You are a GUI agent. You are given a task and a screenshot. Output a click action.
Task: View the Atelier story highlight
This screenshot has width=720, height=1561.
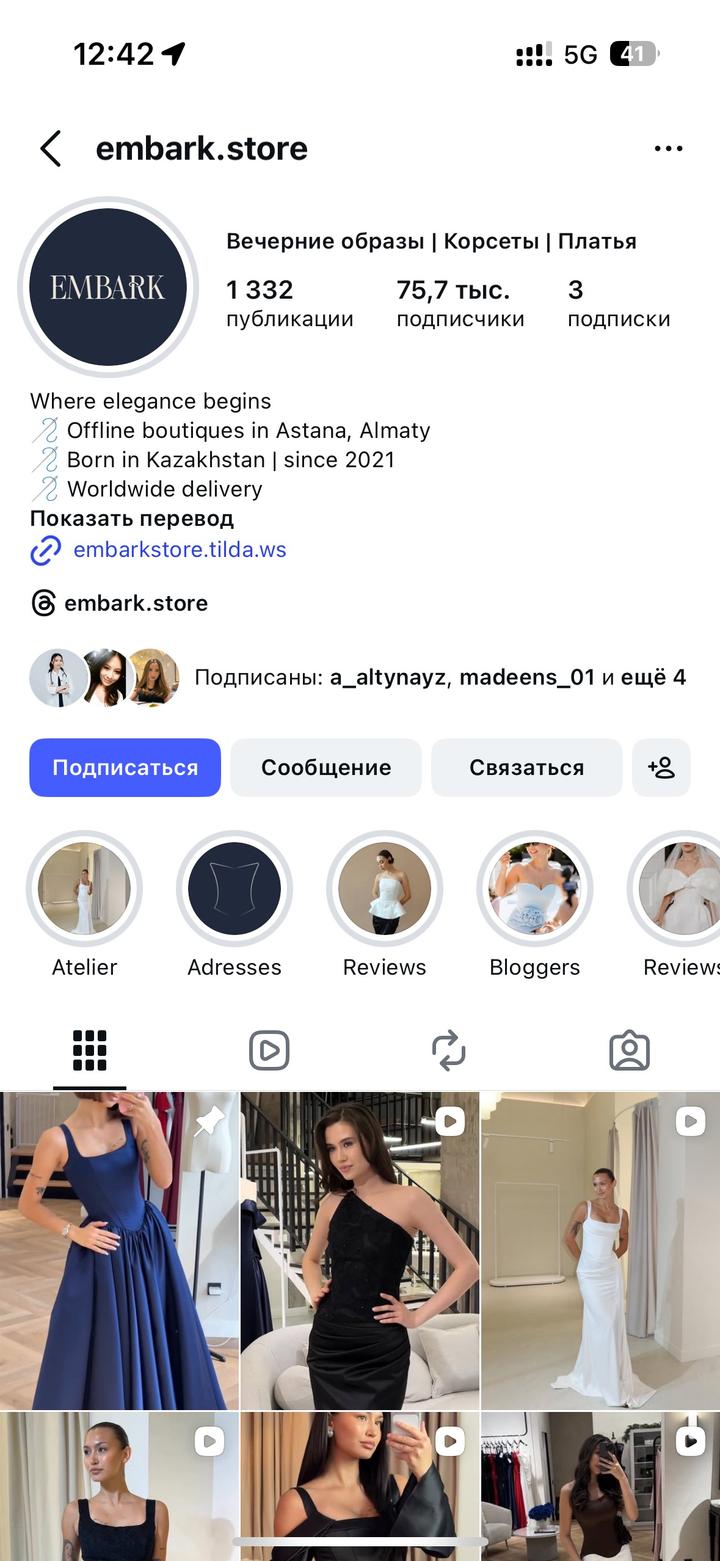pyautogui.click(x=84, y=889)
